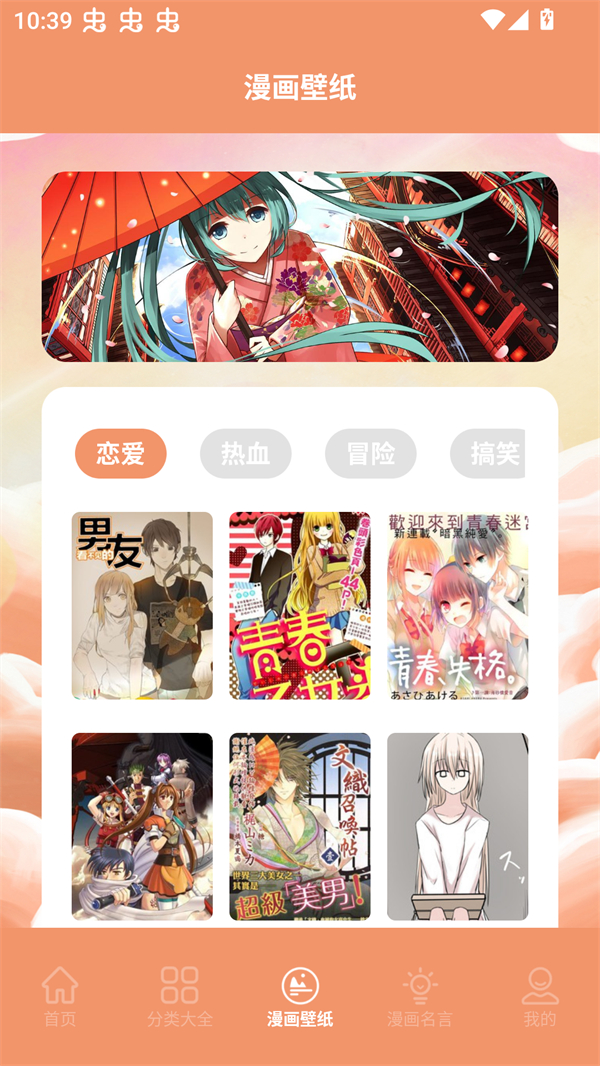
Task: Tap the 漫画壁纸 bottom tab
Action: point(300,997)
